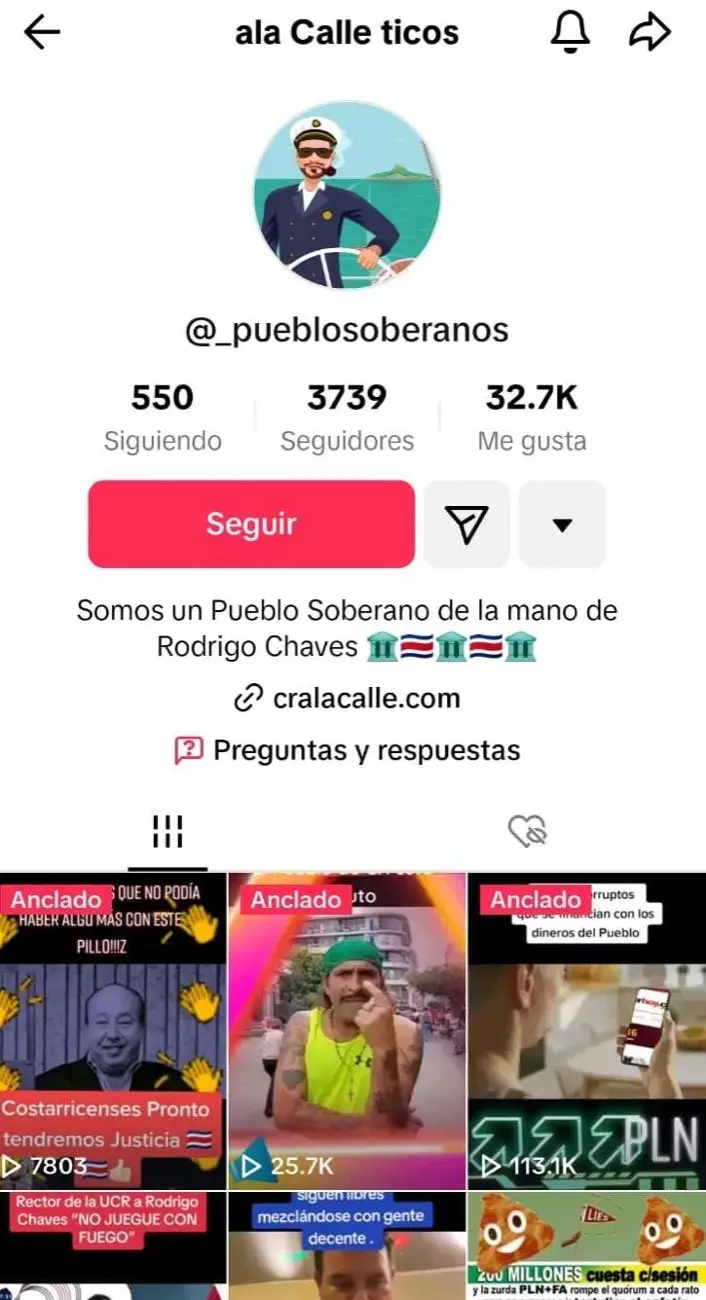Viewport: 706px width, 1300px height.
Task: Open the video captioned mezclándose con gente decente
Action: click(x=347, y=1246)
